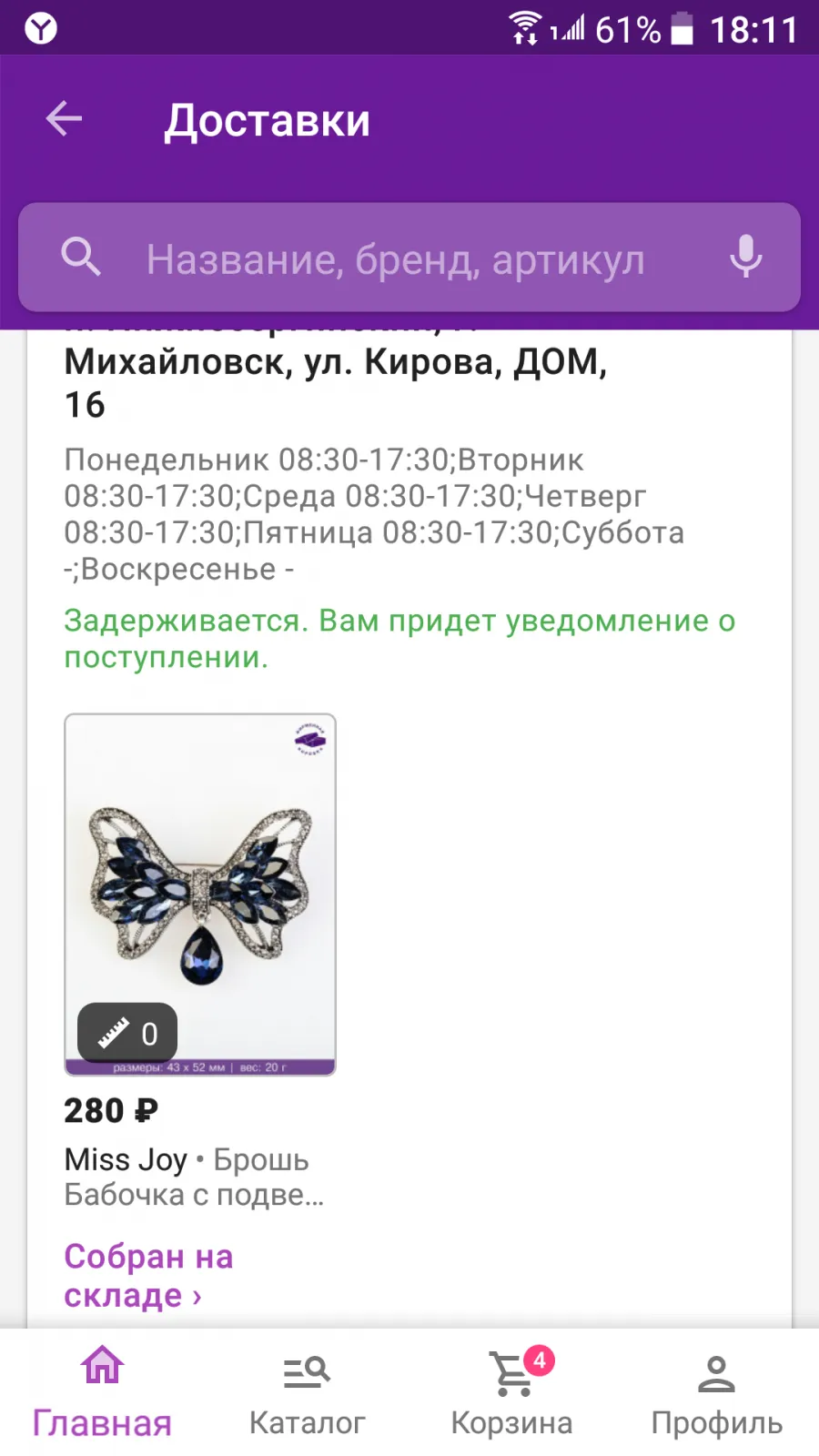Viewport: 819px width, 1456px height.
Task: Switch to the Главная tab
Action: point(102,1392)
